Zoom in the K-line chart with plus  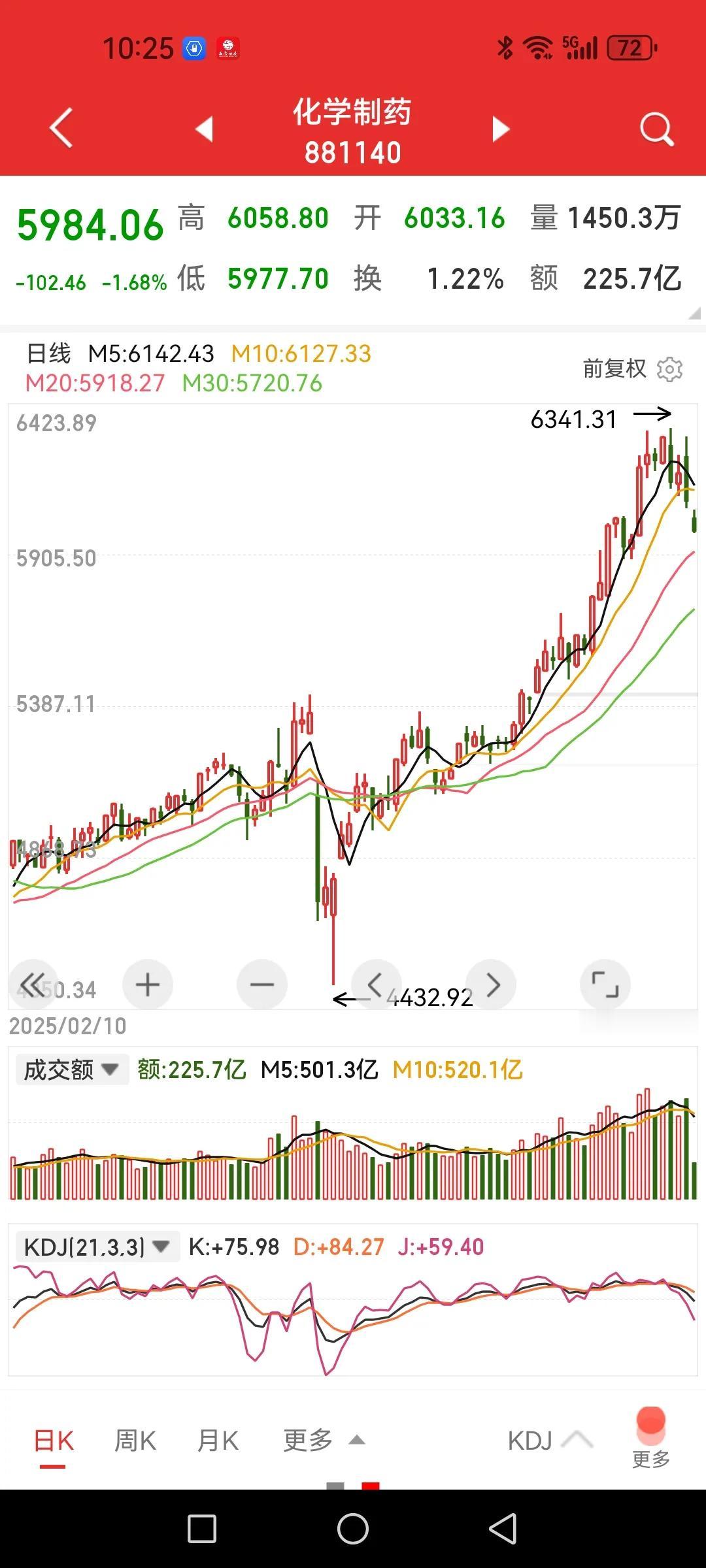(x=148, y=985)
